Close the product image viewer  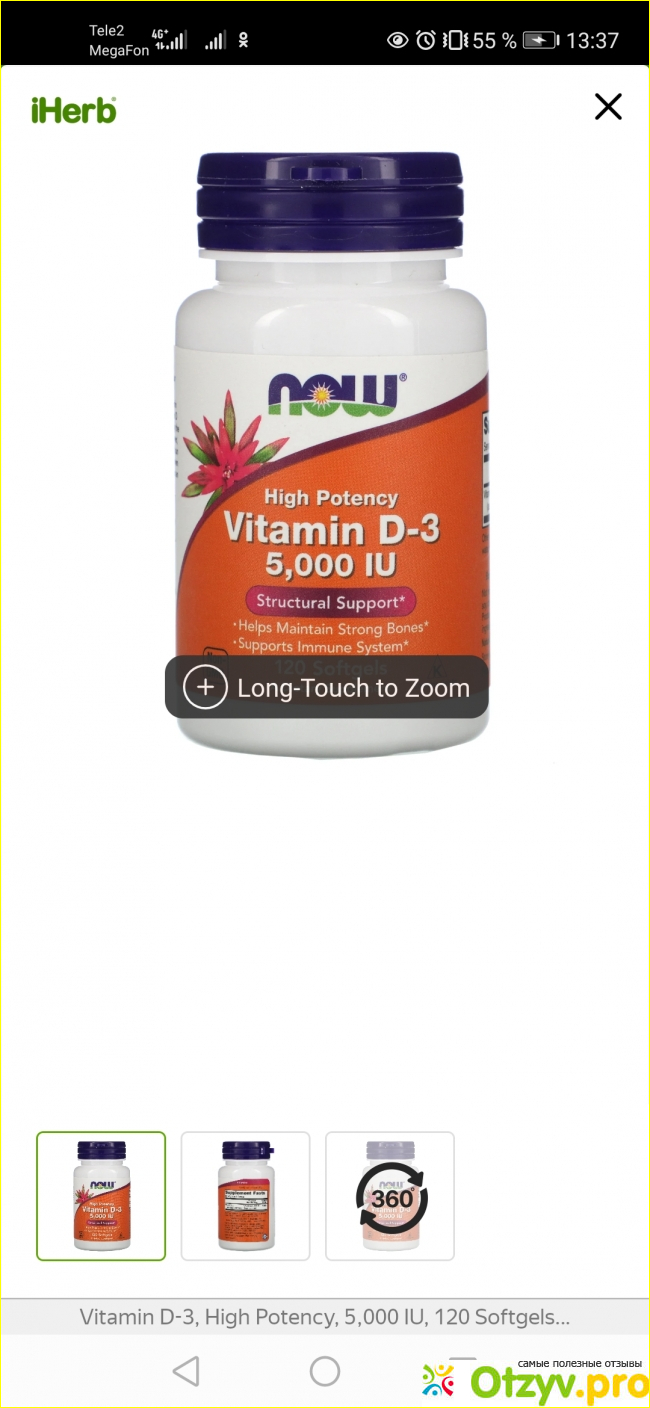tap(608, 107)
